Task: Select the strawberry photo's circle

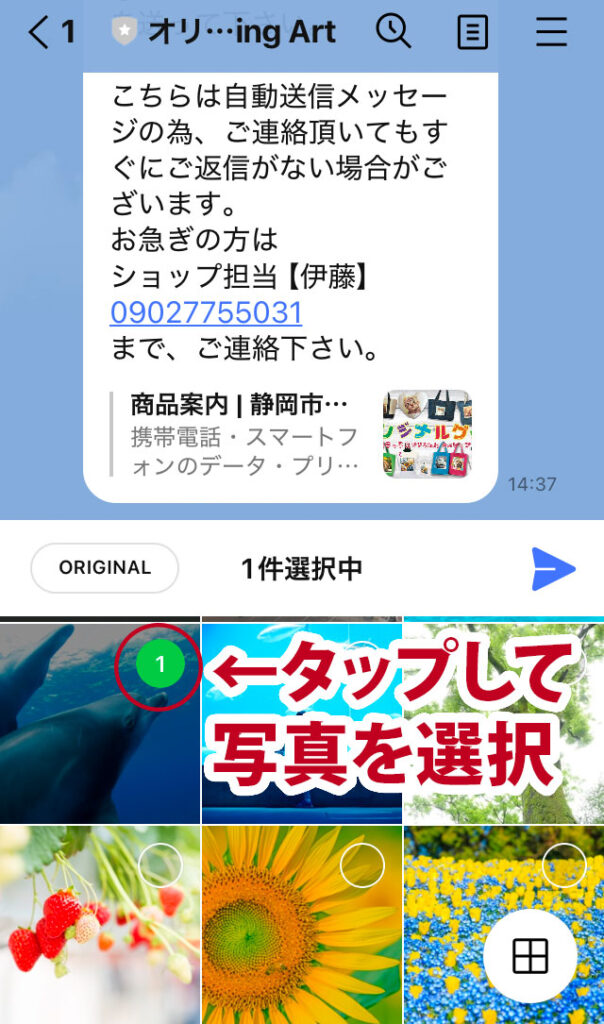Action: pos(160,864)
